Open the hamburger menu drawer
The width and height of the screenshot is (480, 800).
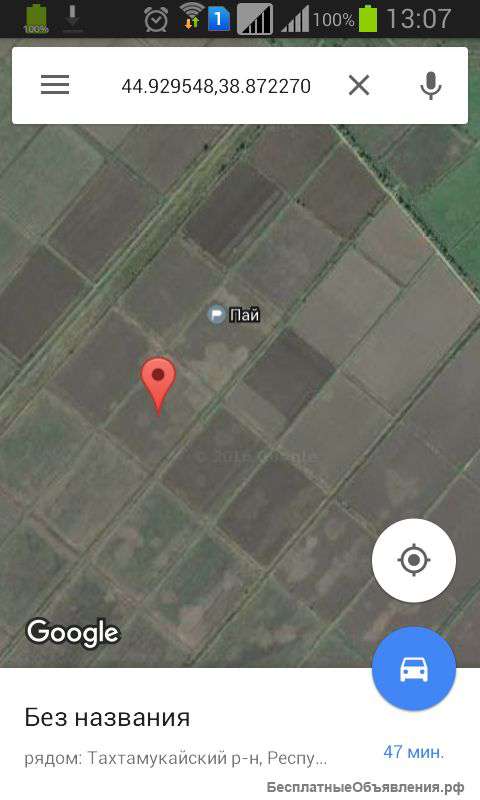(x=55, y=85)
